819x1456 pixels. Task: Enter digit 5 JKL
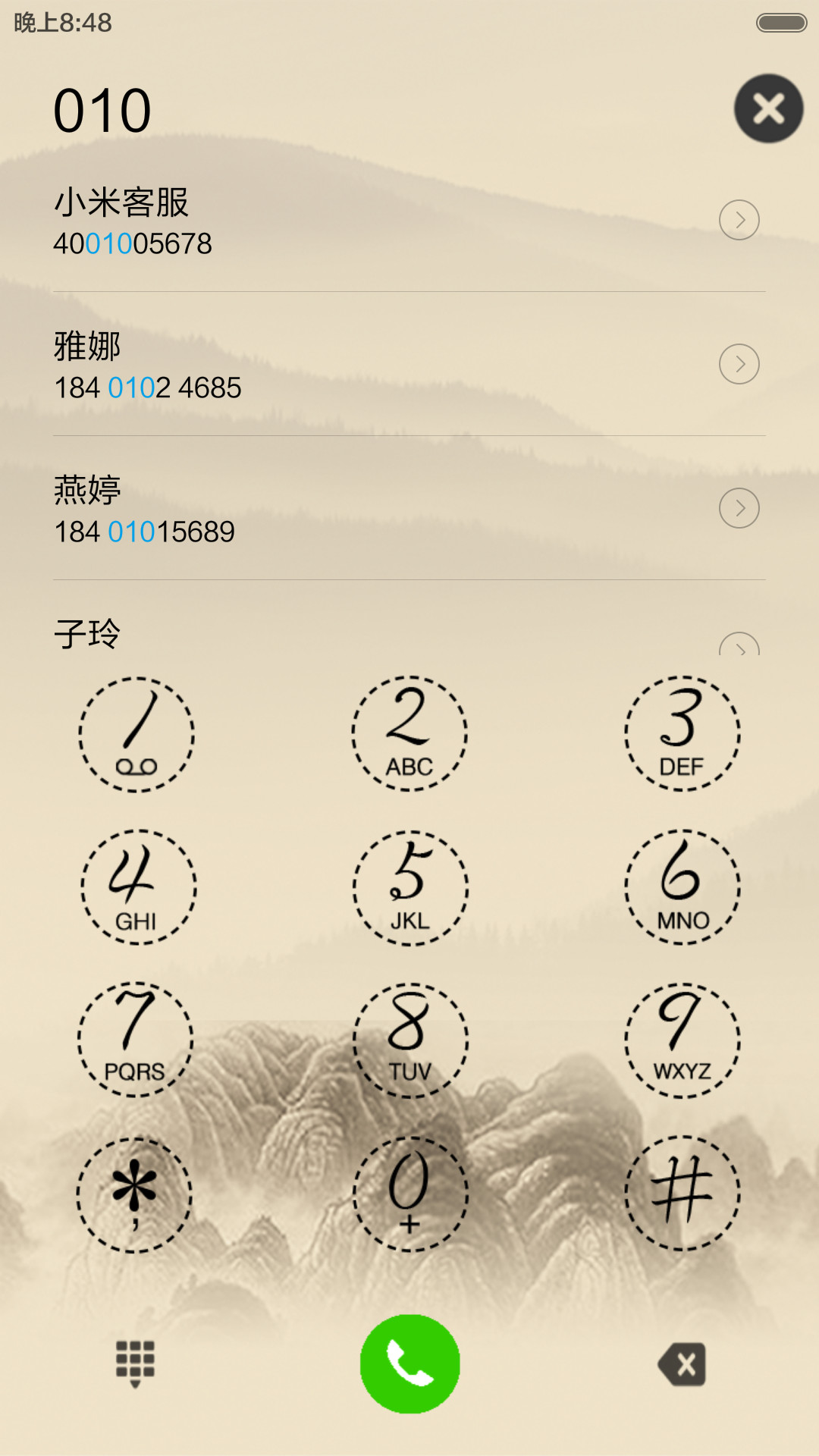pos(410,888)
